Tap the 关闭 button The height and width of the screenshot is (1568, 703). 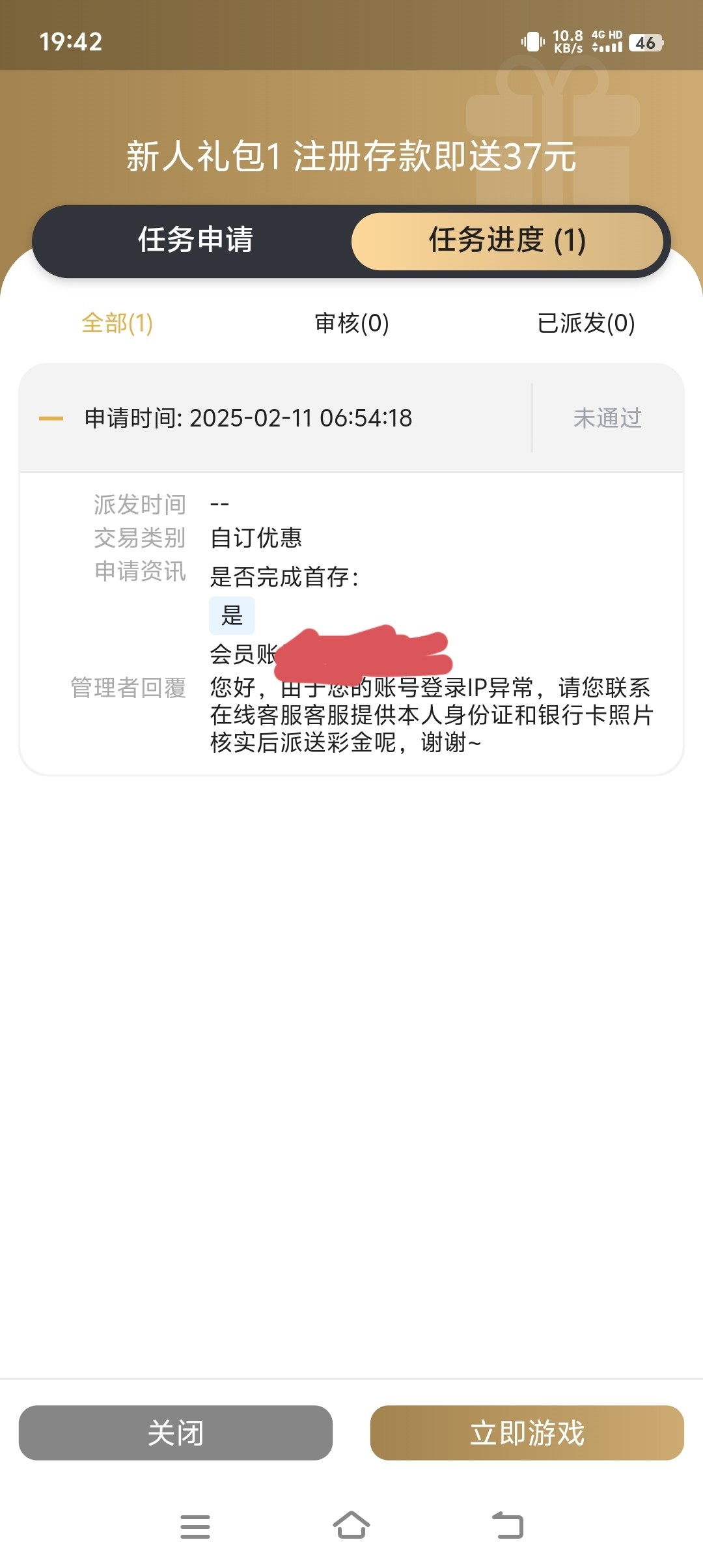pyautogui.click(x=176, y=1433)
